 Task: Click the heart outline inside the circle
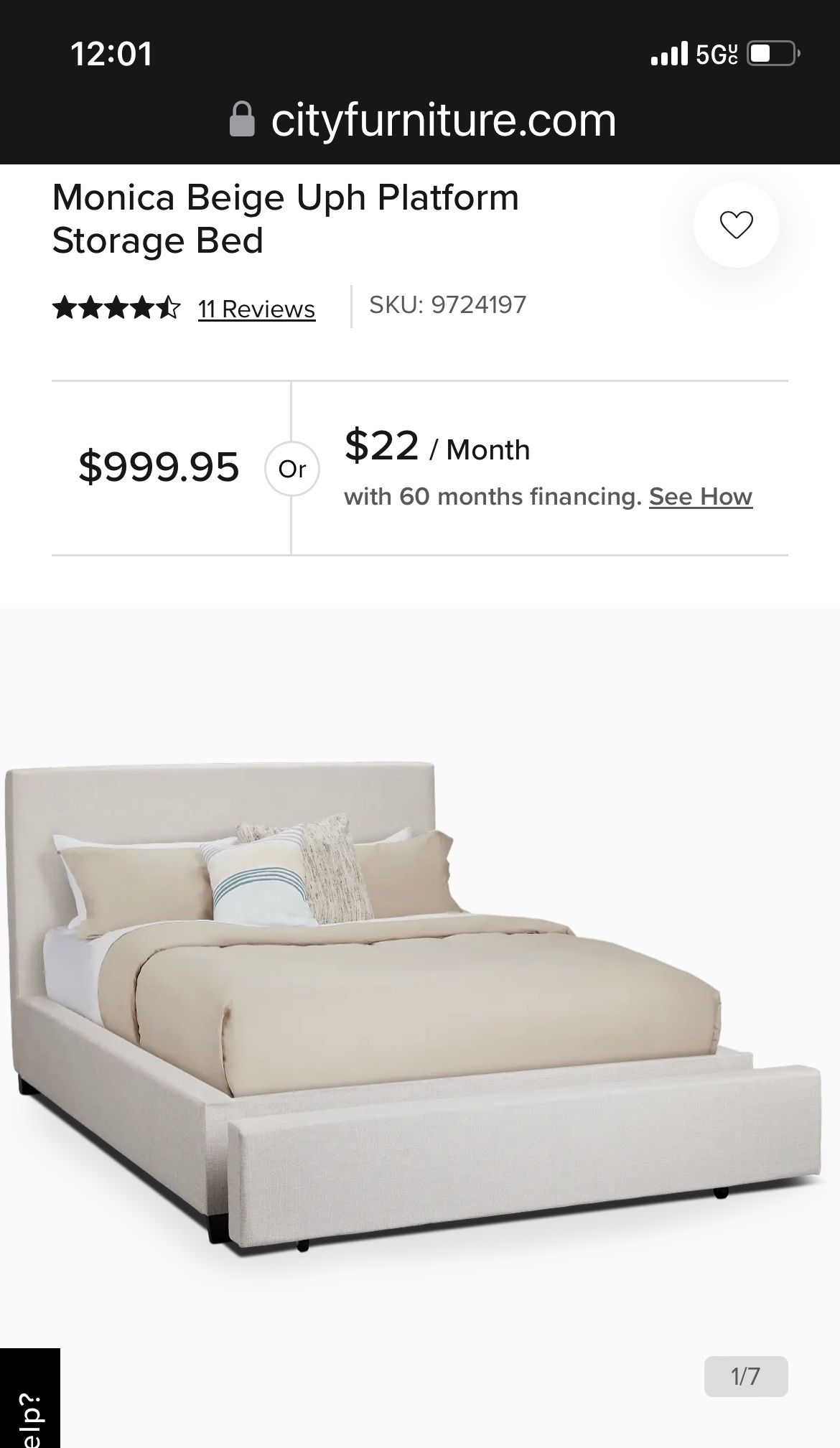pyautogui.click(x=737, y=224)
